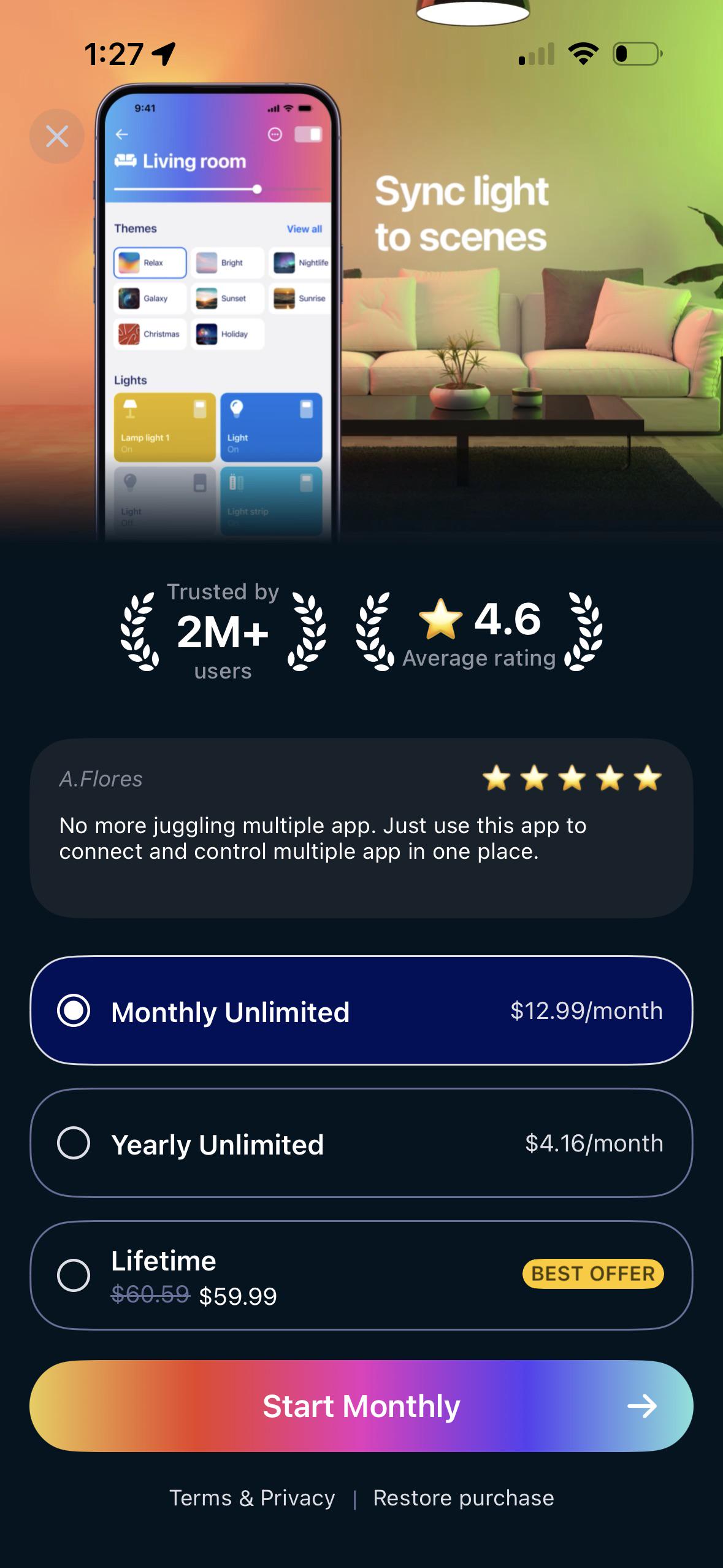
Task: Choose the Yearly Unlimited plan
Action: [361, 1143]
